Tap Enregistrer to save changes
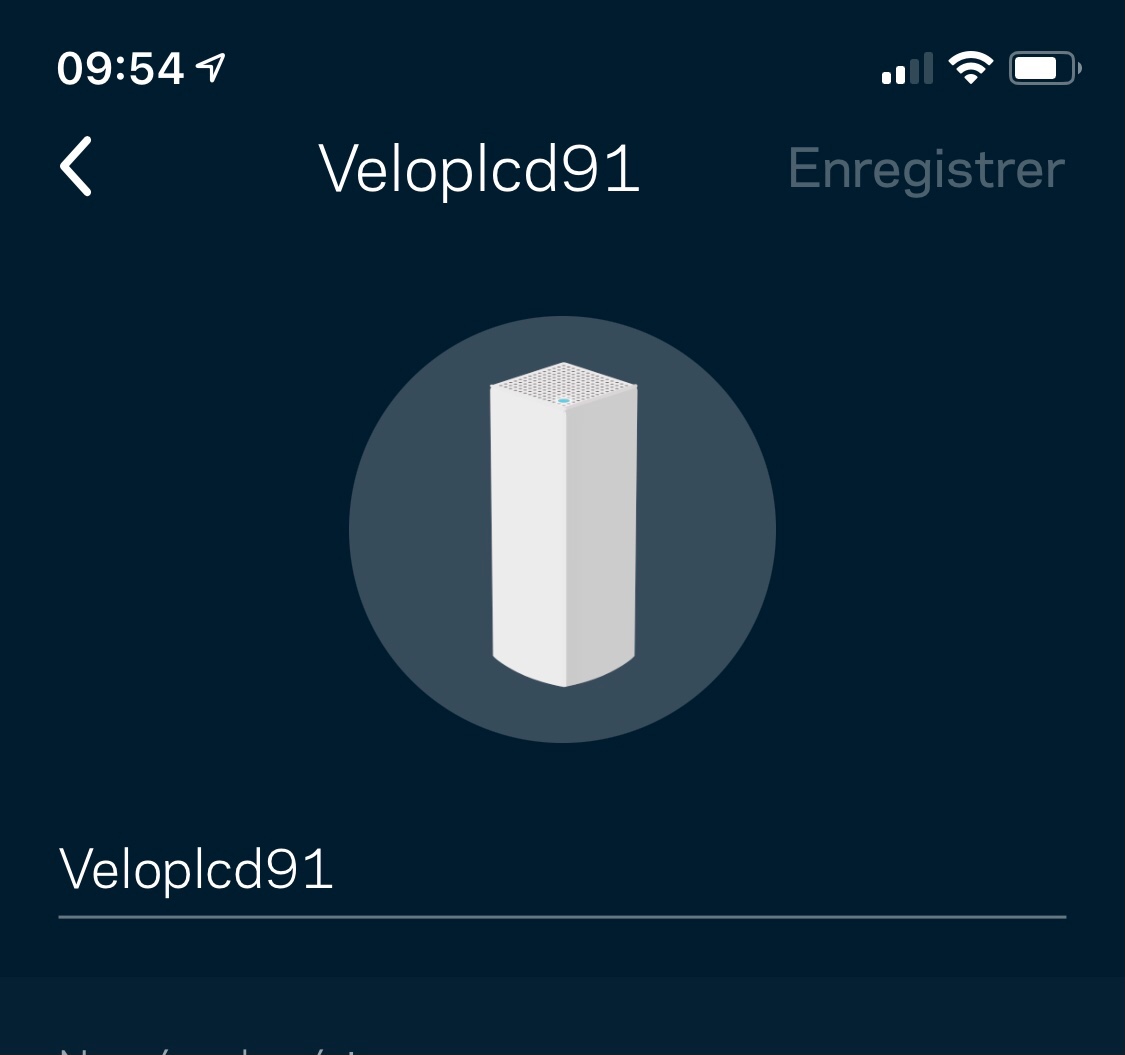The width and height of the screenshot is (1125, 1055). (x=926, y=169)
